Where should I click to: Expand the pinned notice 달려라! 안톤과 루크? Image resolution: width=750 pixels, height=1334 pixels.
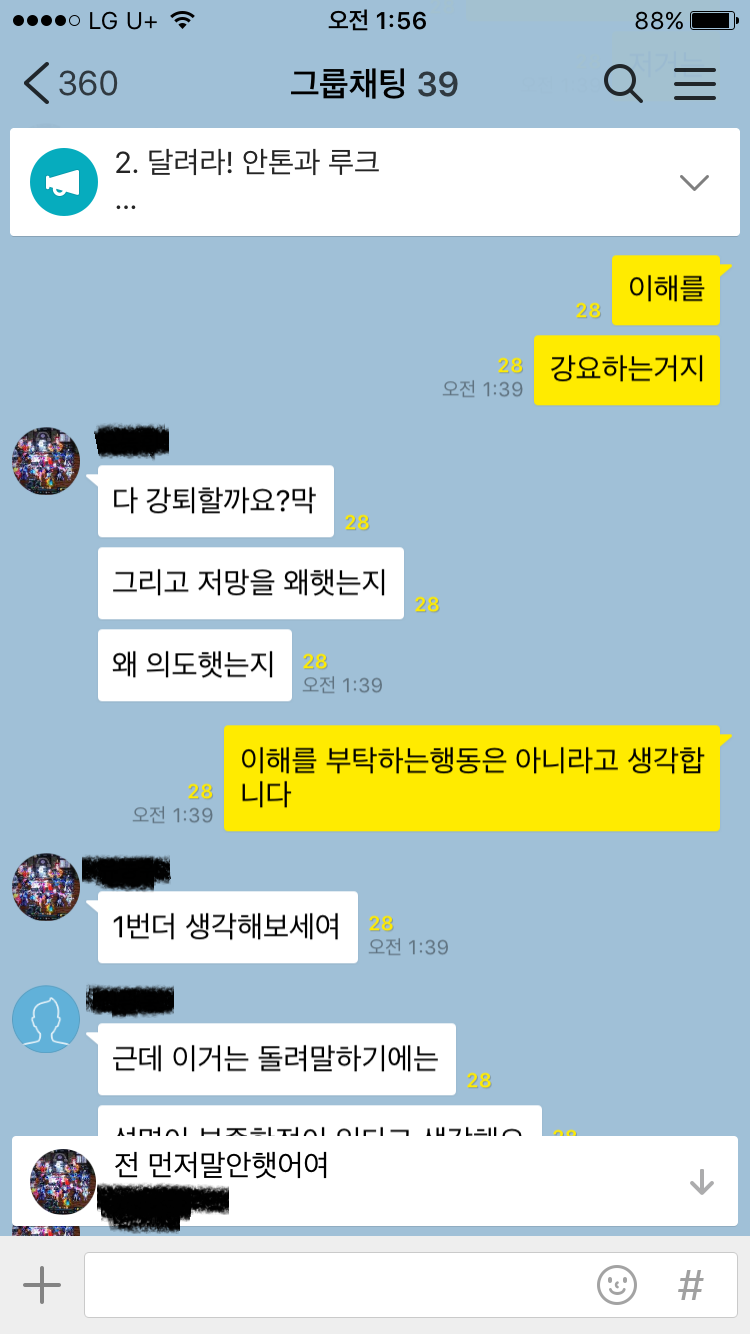point(693,182)
